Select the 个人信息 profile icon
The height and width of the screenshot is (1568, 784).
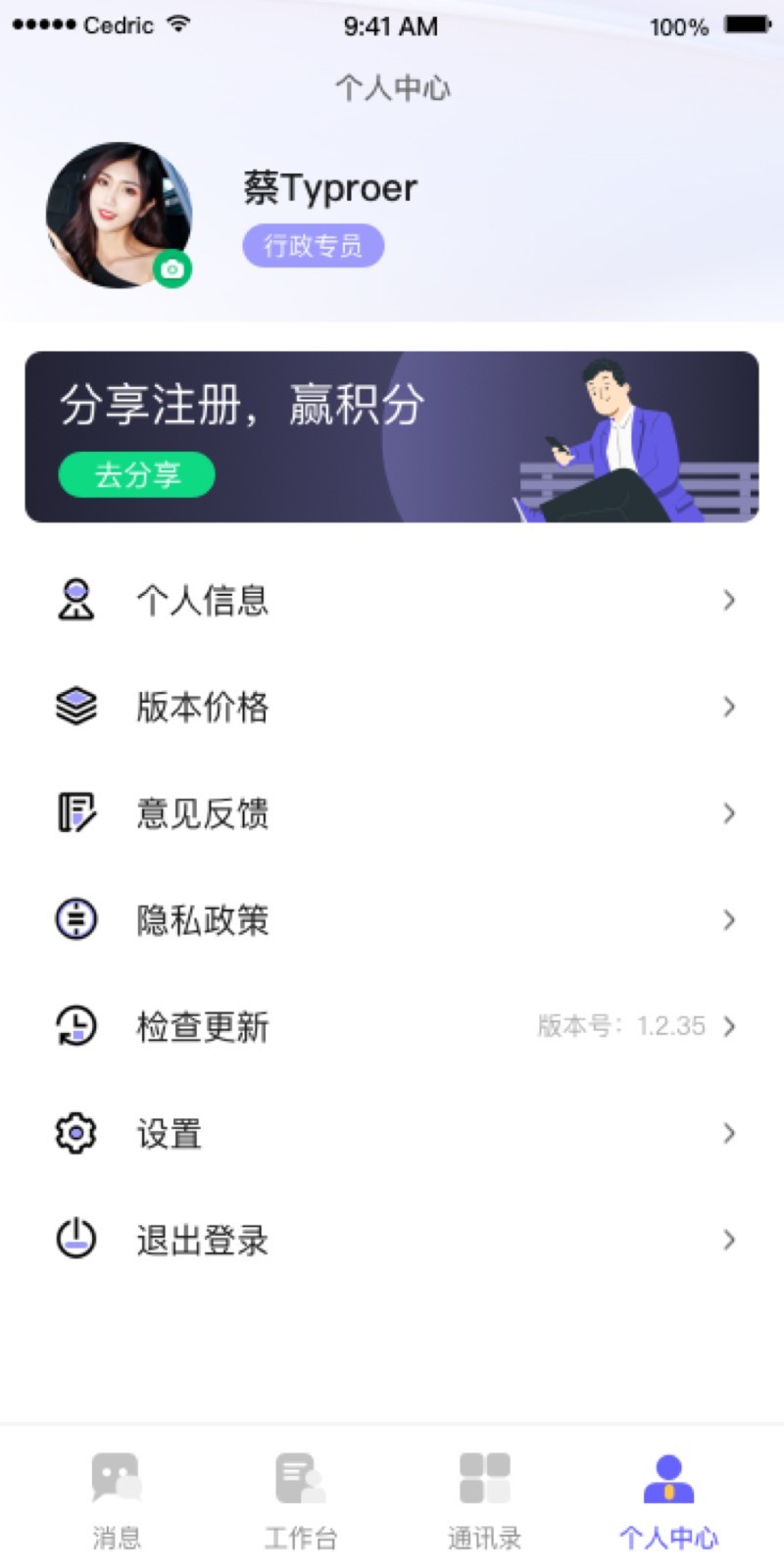[x=75, y=601]
